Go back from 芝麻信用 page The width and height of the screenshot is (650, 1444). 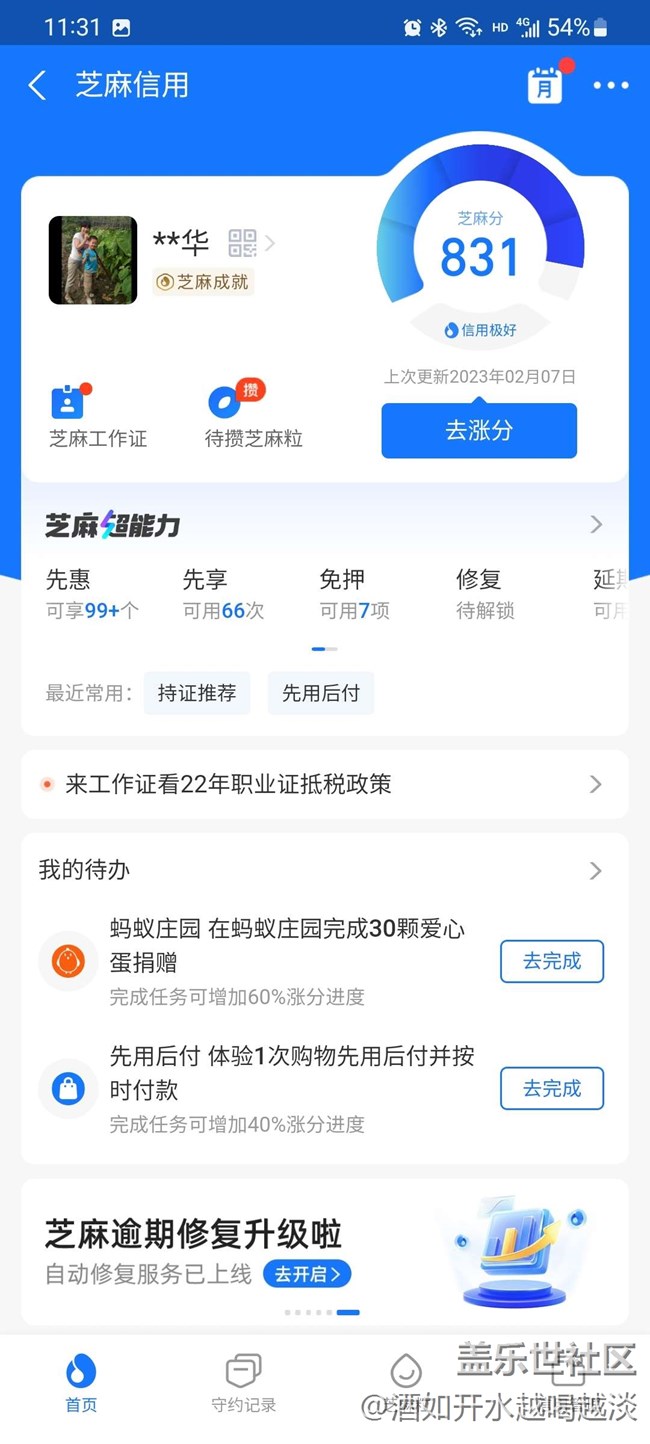[x=38, y=85]
